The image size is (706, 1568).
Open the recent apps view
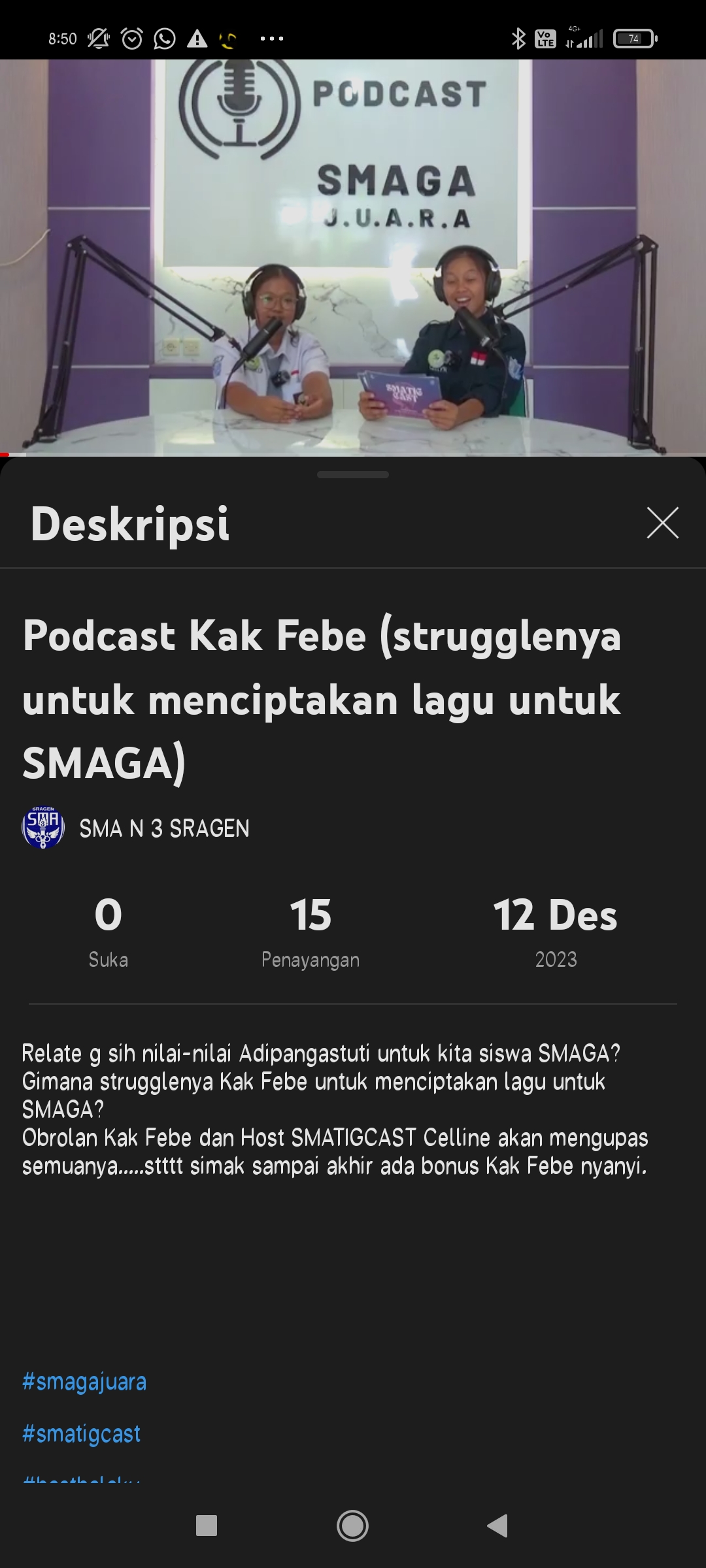207,1526
